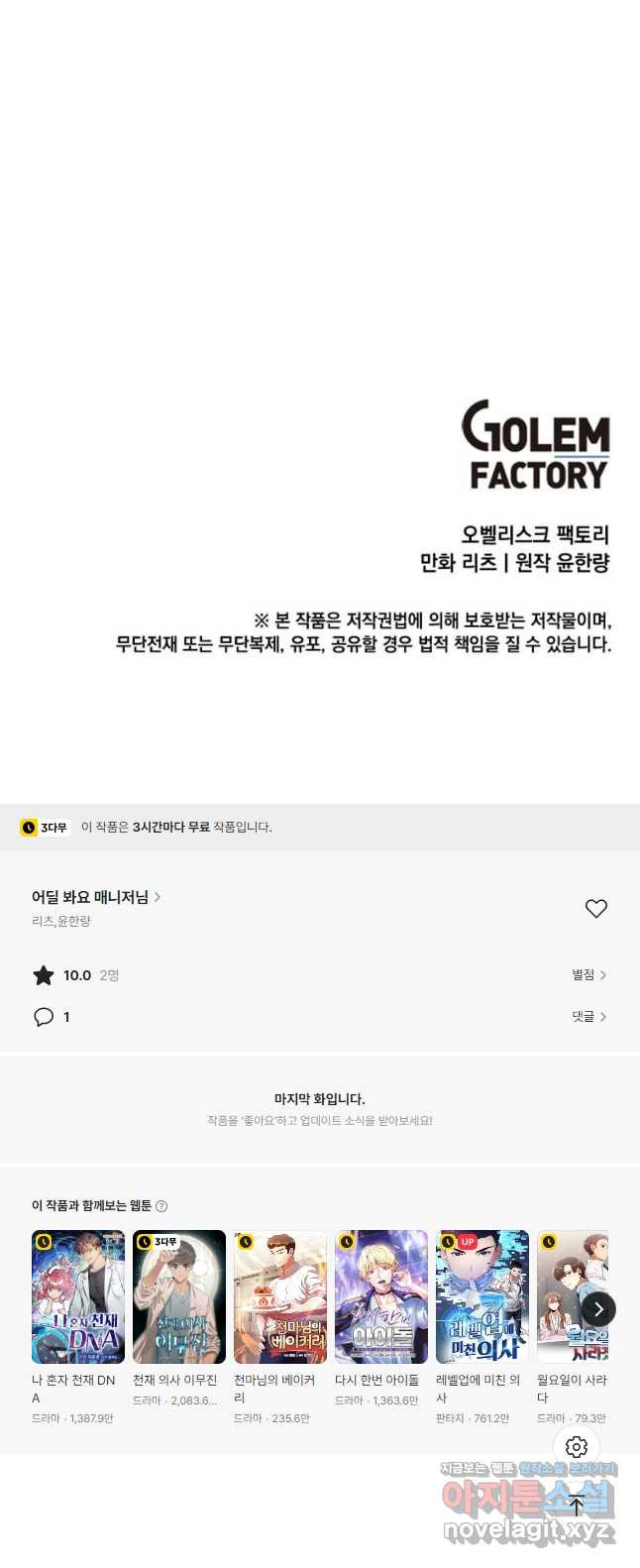Jump back to the top of the page

point(577,1507)
